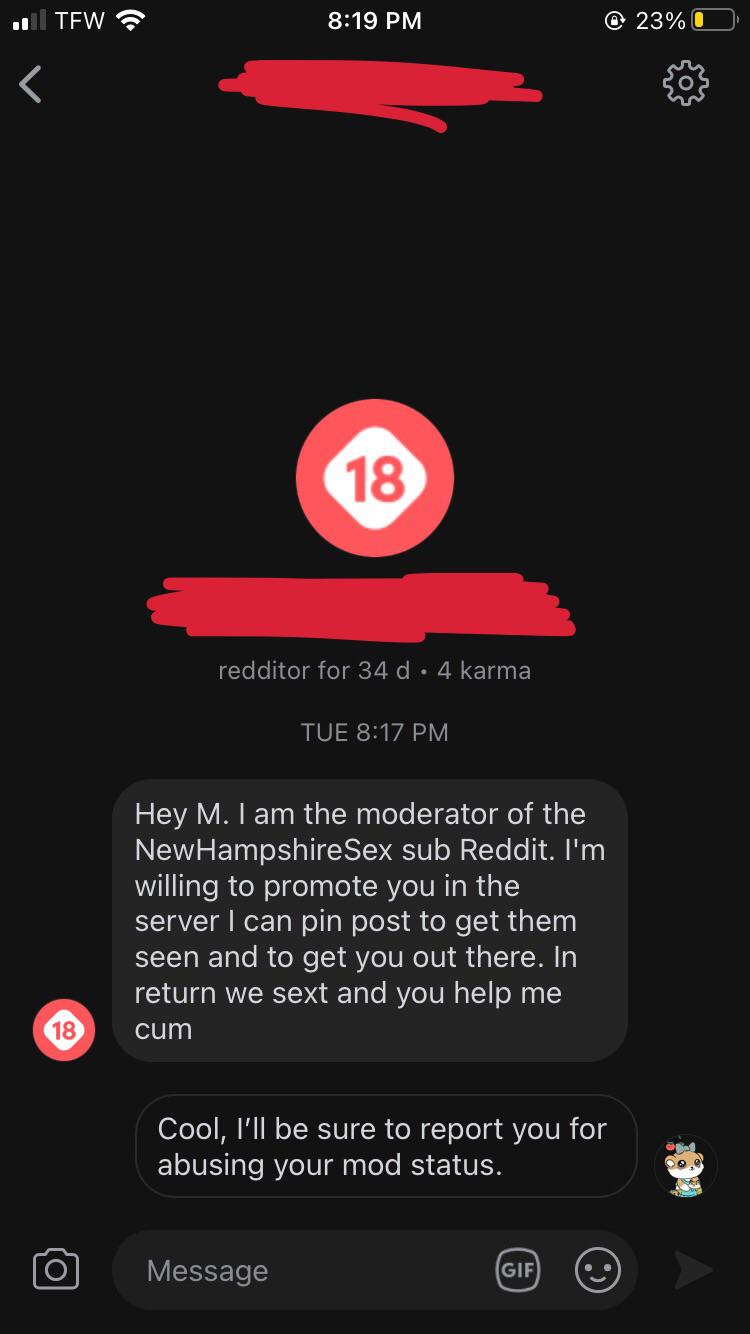The height and width of the screenshot is (1334, 750).
Task: Open the sender's large 18 profile avatar
Action: pos(375,478)
